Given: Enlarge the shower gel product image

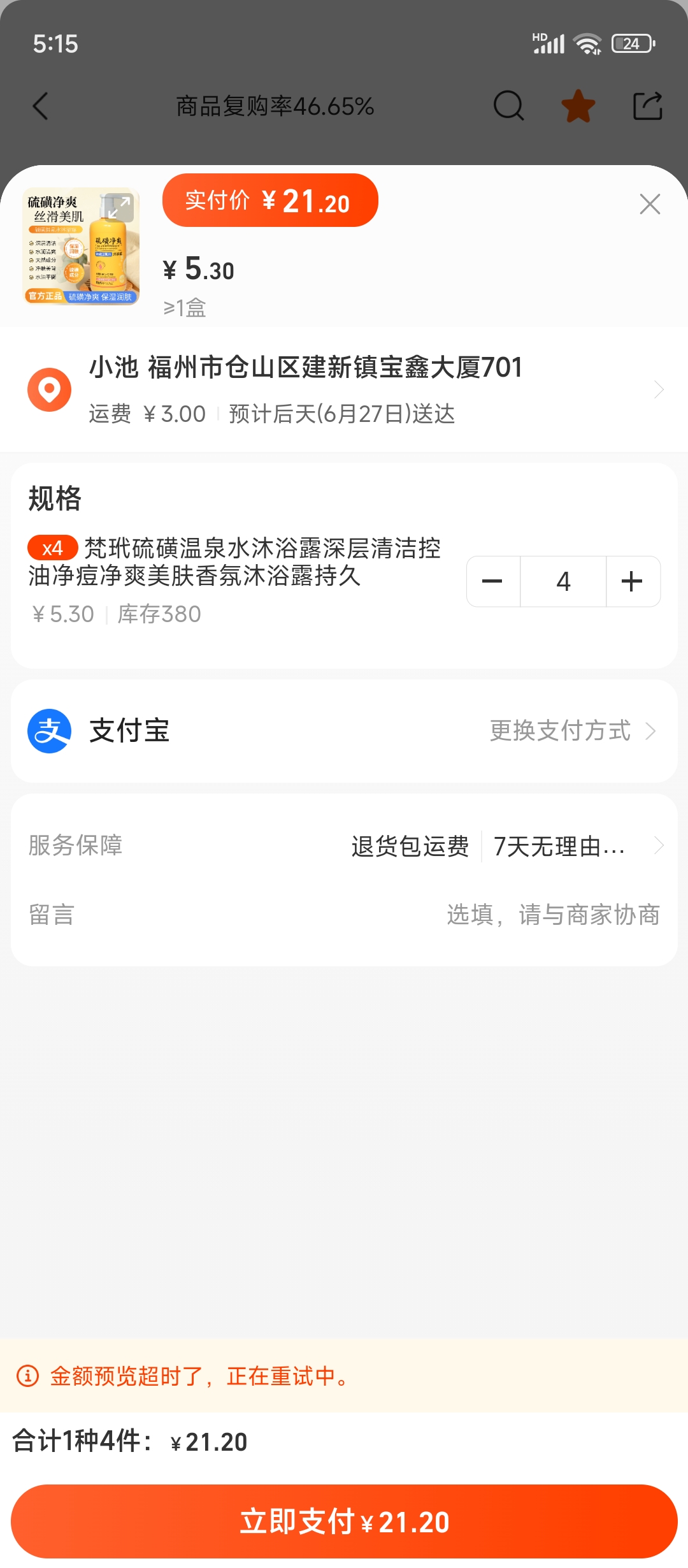Looking at the screenshot, I should point(118,208).
